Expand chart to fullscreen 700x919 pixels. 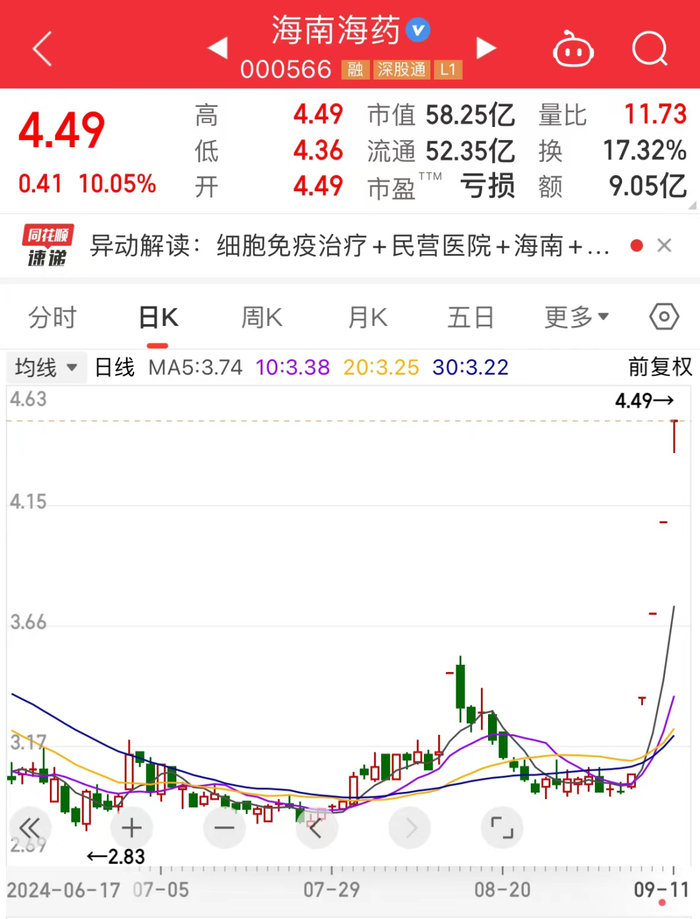502,828
